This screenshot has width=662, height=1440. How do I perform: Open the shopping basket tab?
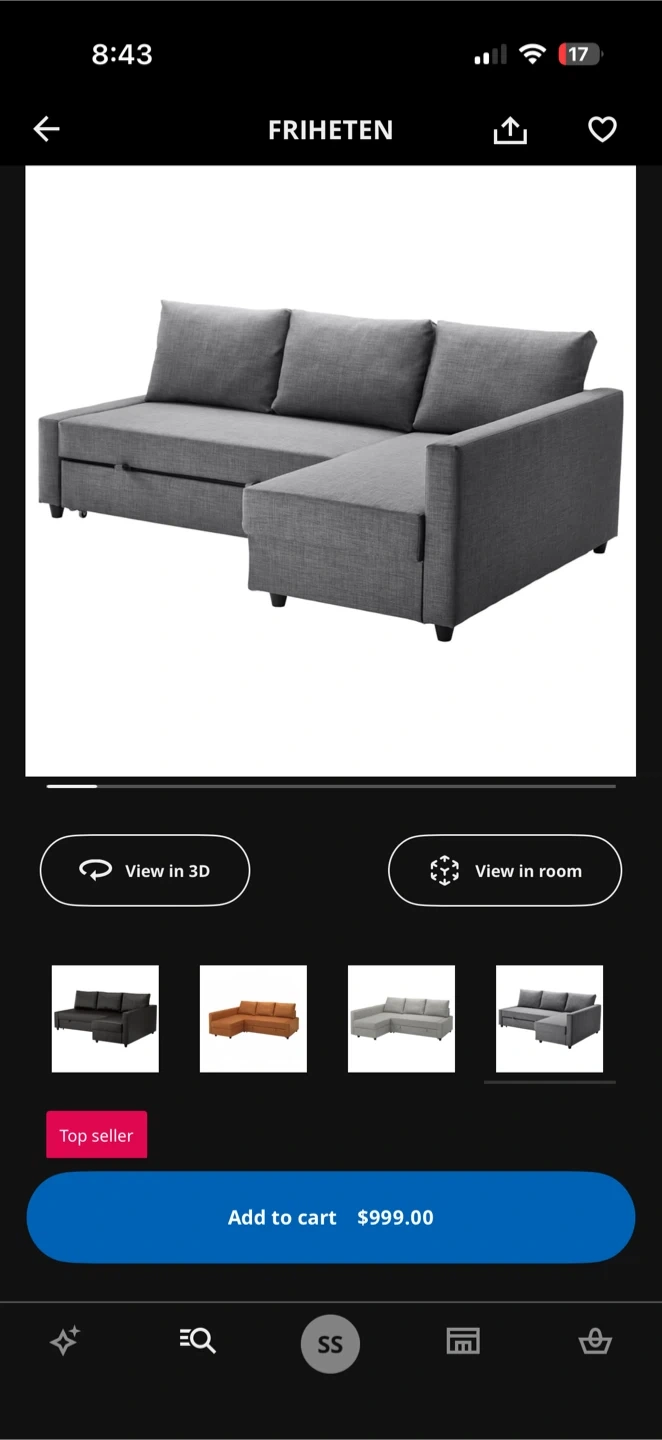click(595, 1341)
